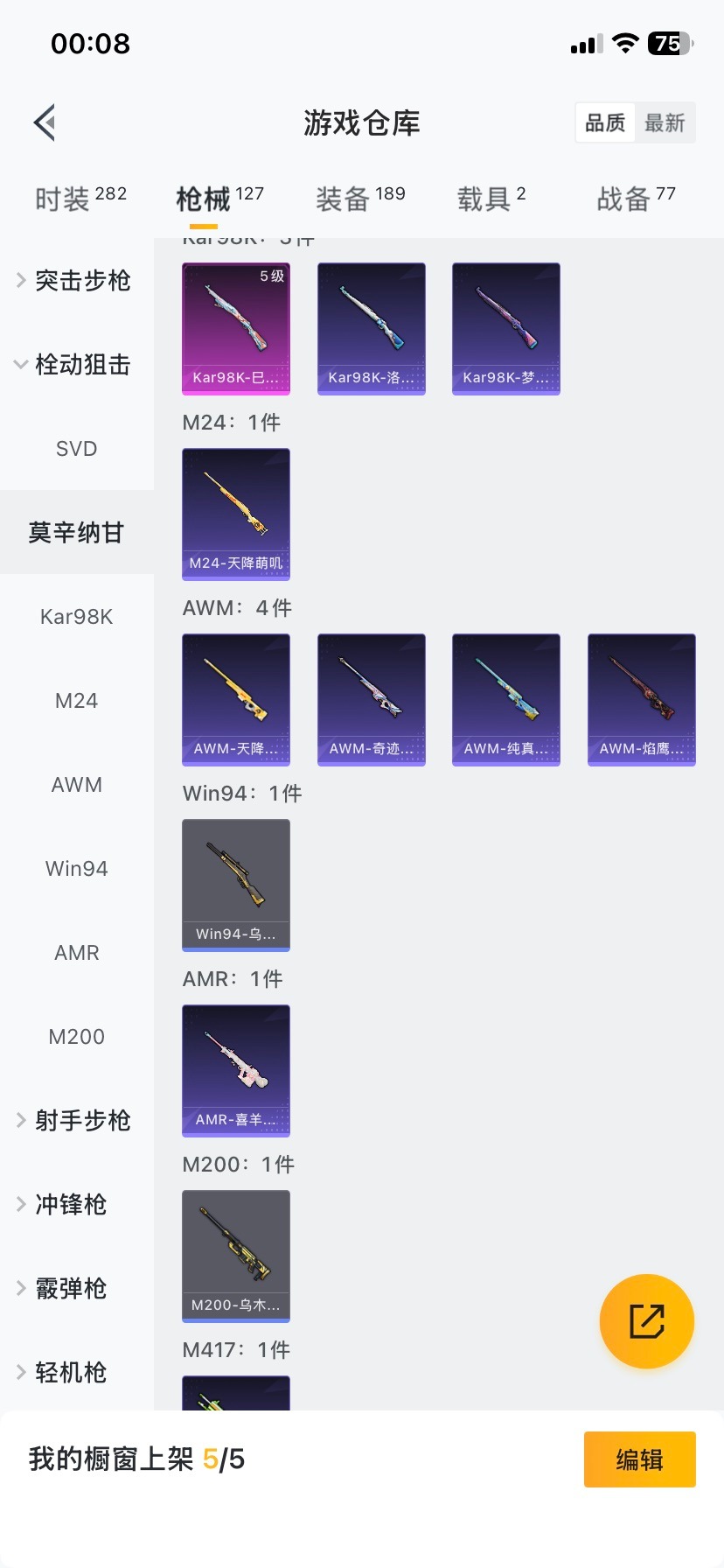Image resolution: width=724 pixels, height=1568 pixels.
Task: View the AWM-焰鹰 skin
Action: pyautogui.click(x=642, y=700)
